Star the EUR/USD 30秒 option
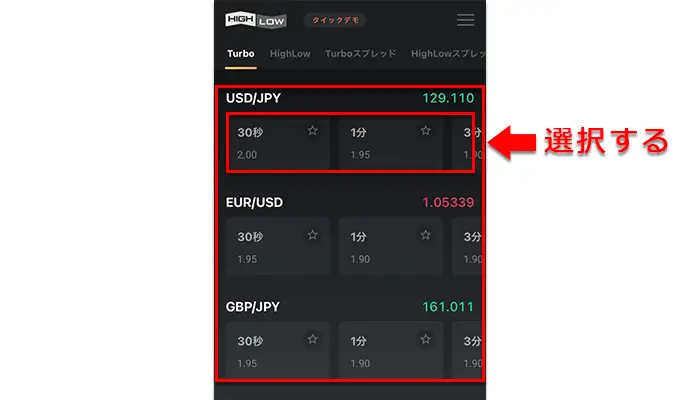This screenshot has width=700, height=400. pyautogui.click(x=313, y=235)
